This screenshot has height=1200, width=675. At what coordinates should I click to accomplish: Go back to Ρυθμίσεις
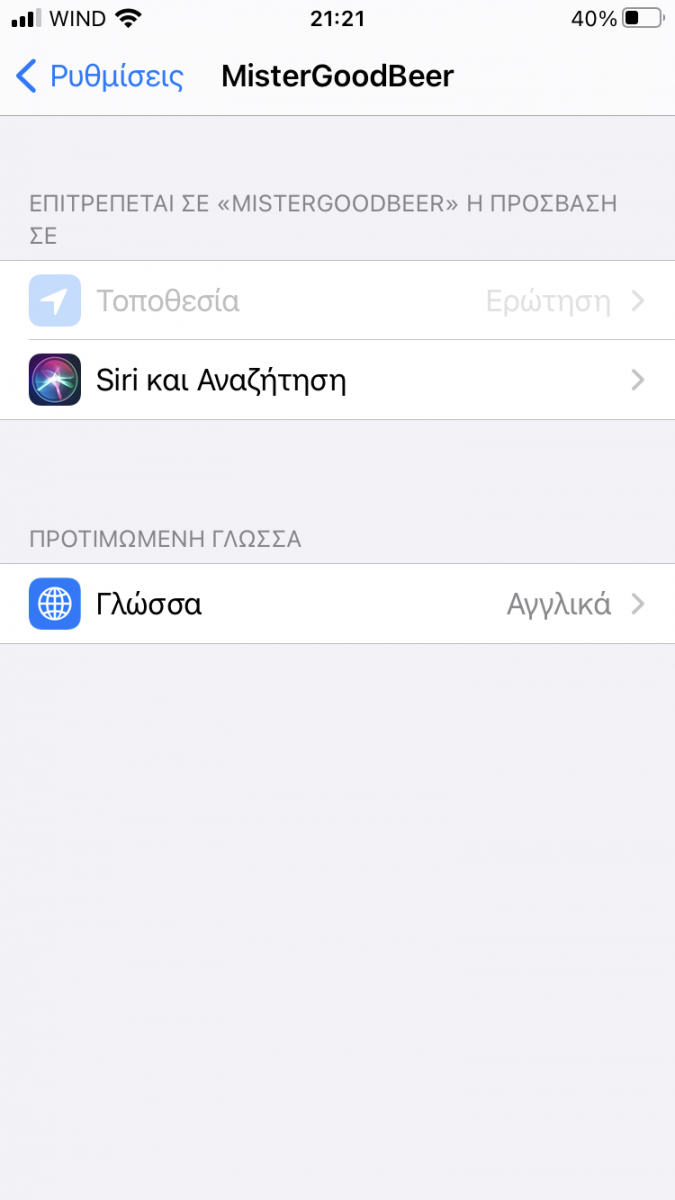pyautogui.click(x=100, y=76)
